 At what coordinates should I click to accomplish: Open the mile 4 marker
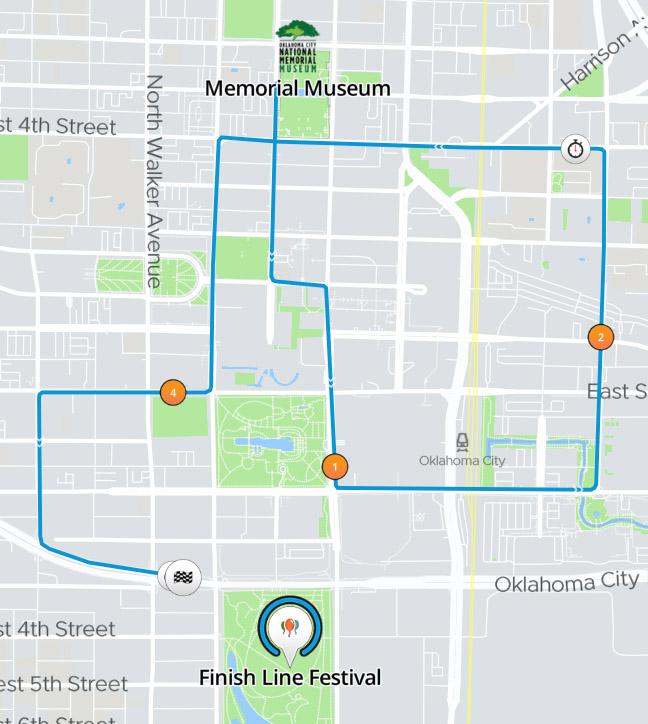pos(173,393)
